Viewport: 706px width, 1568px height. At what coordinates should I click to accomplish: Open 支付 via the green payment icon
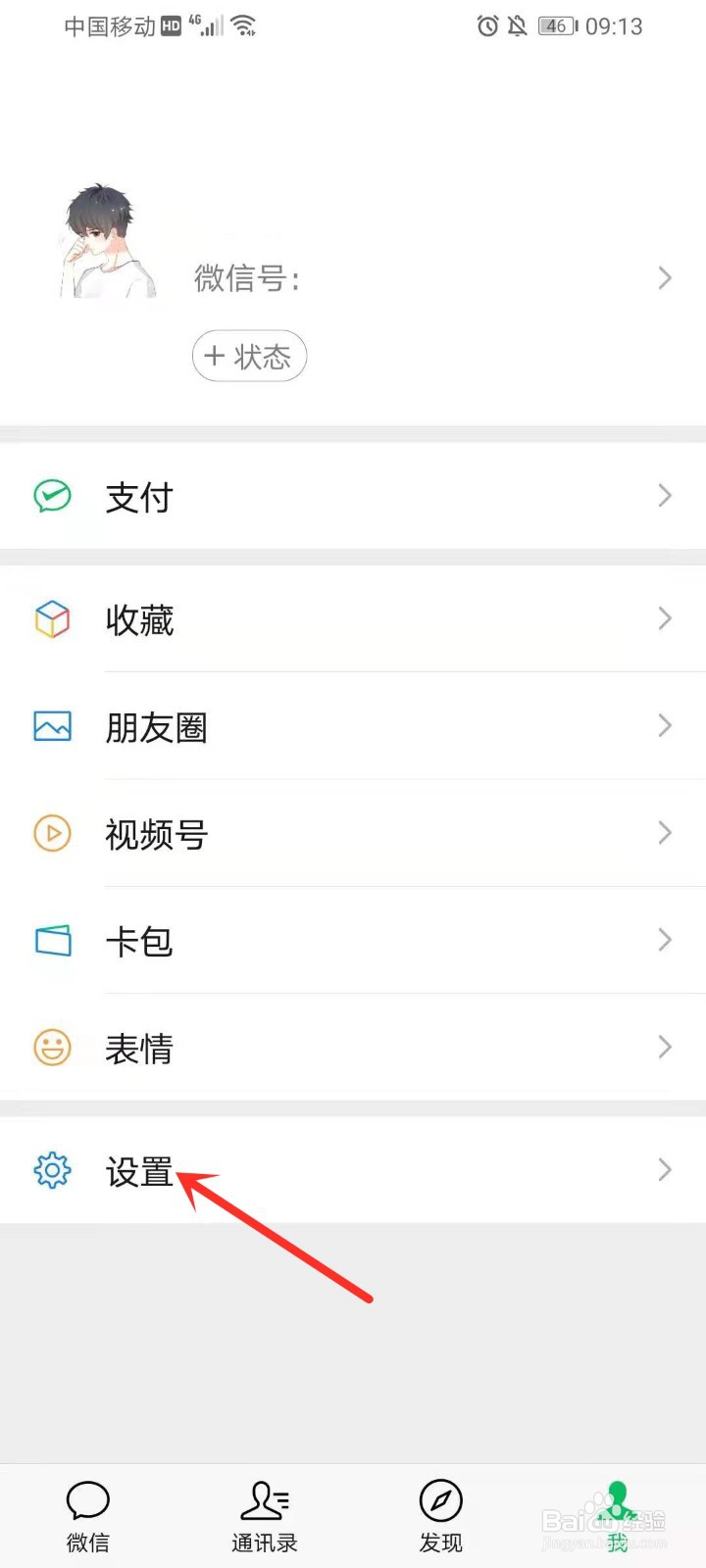click(x=53, y=497)
